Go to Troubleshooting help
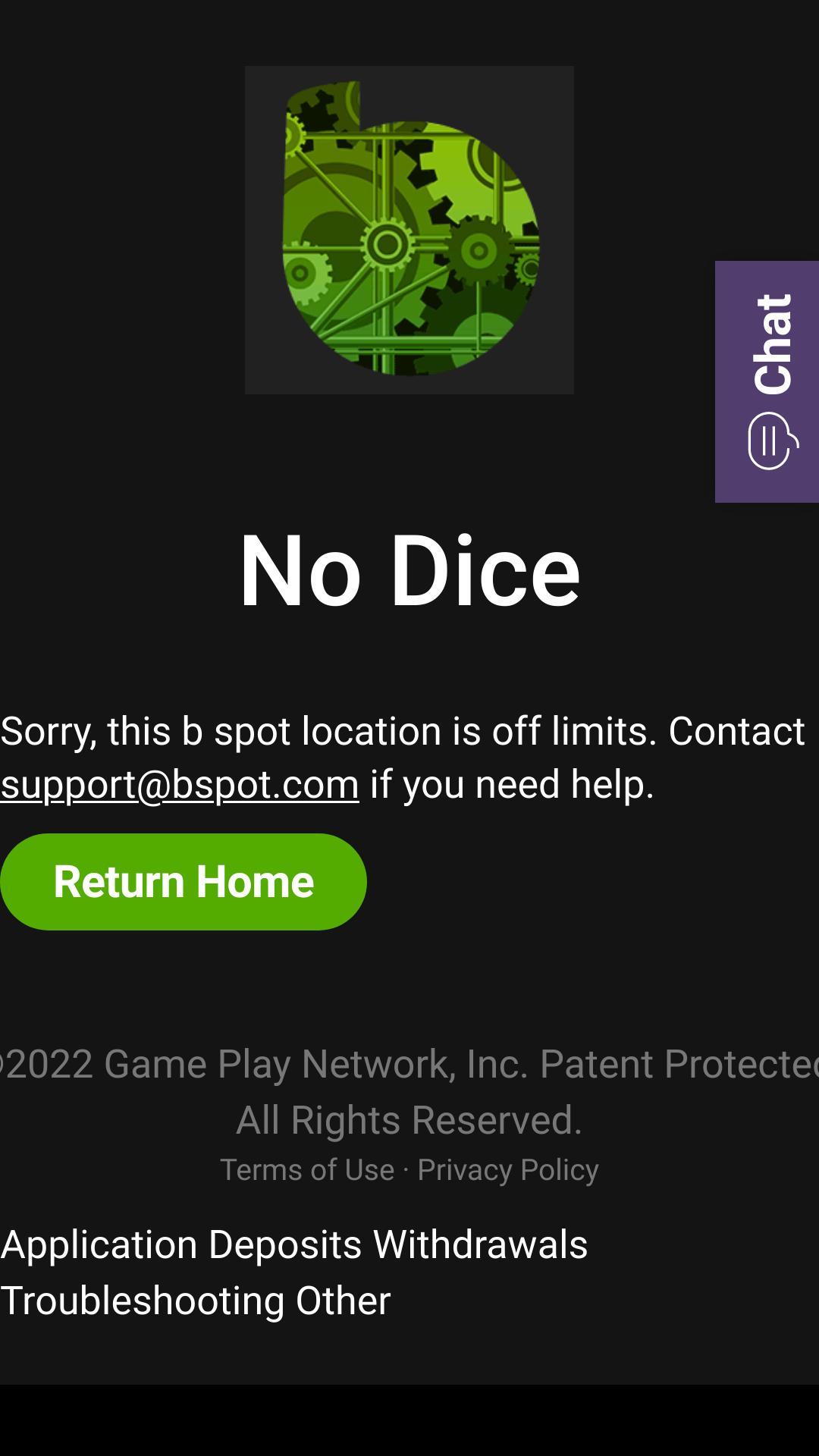Screen dimensions: 819x1456 pos(143,1301)
